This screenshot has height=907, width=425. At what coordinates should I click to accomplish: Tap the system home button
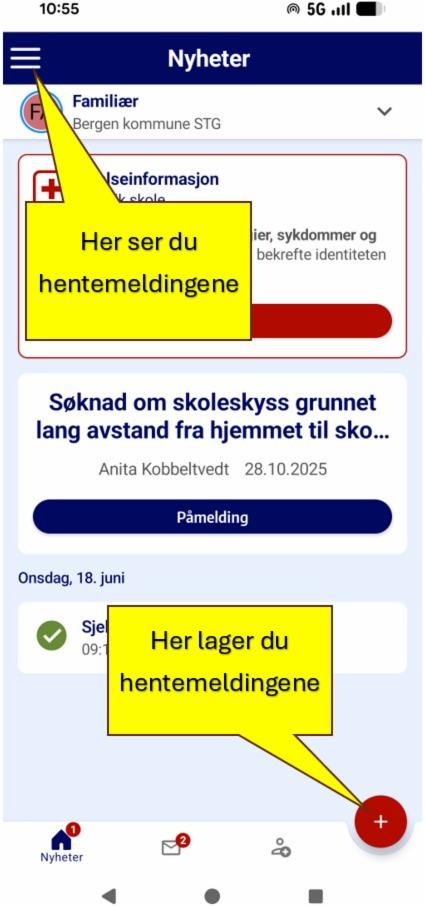(212, 894)
